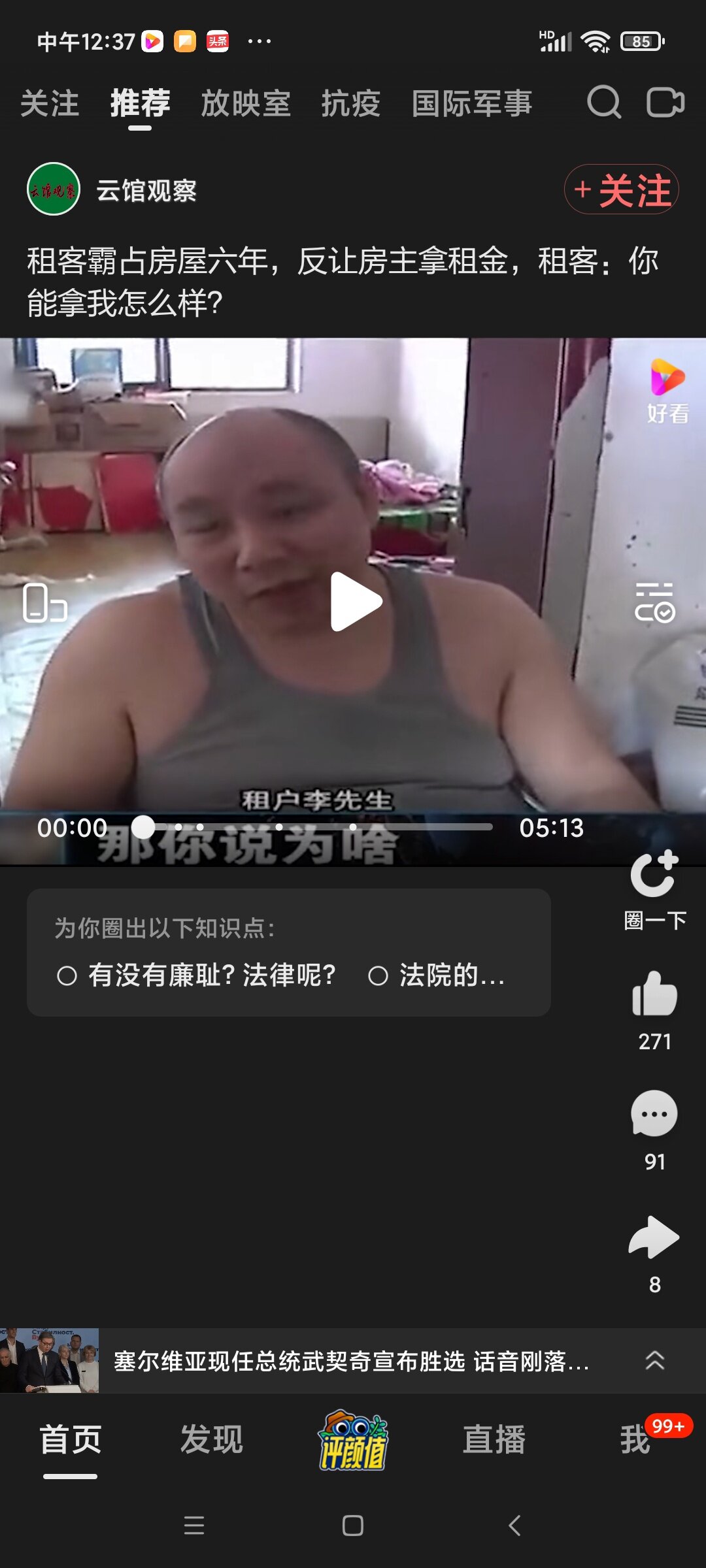Switch to the 放映室 tab
The image size is (706, 1568).
click(246, 104)
